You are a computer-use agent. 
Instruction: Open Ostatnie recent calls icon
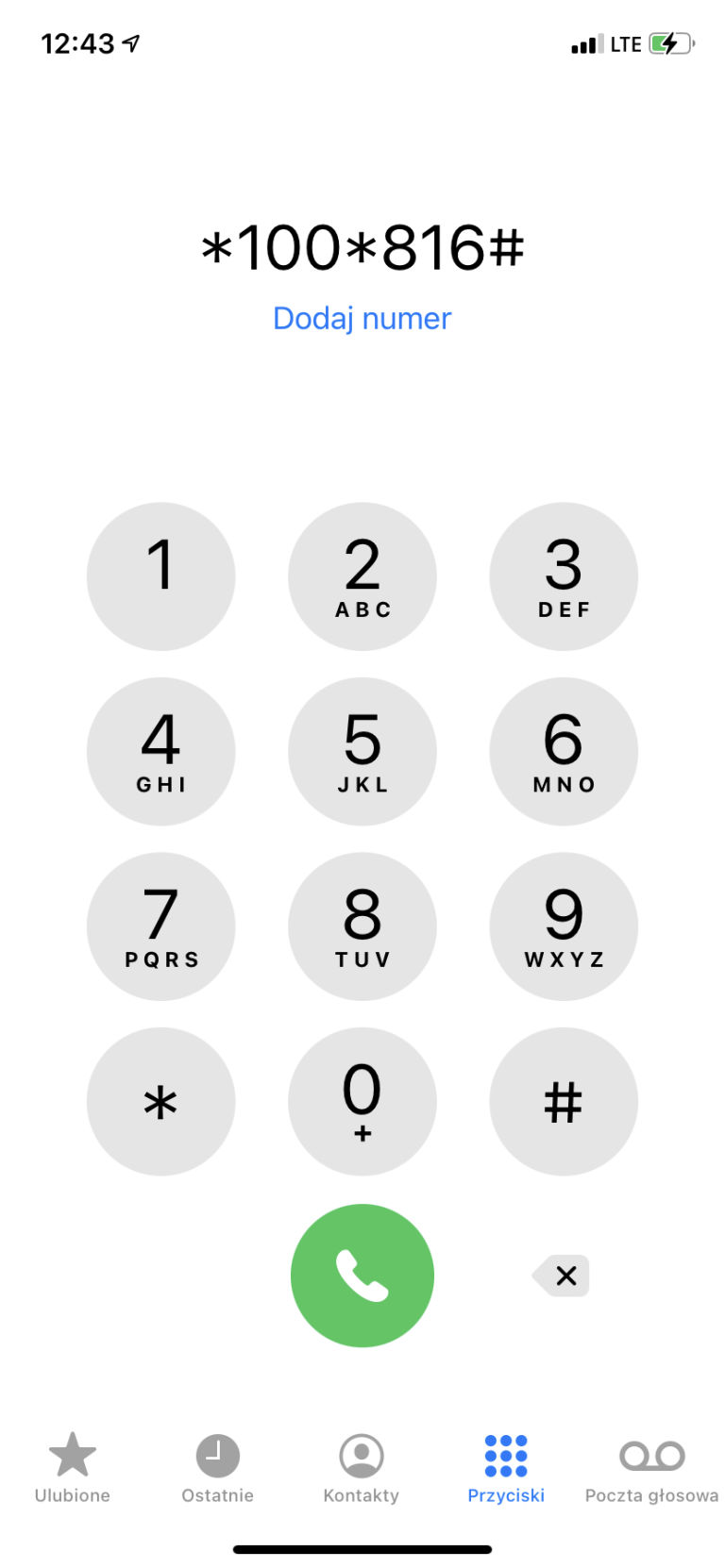(217, 1456)
